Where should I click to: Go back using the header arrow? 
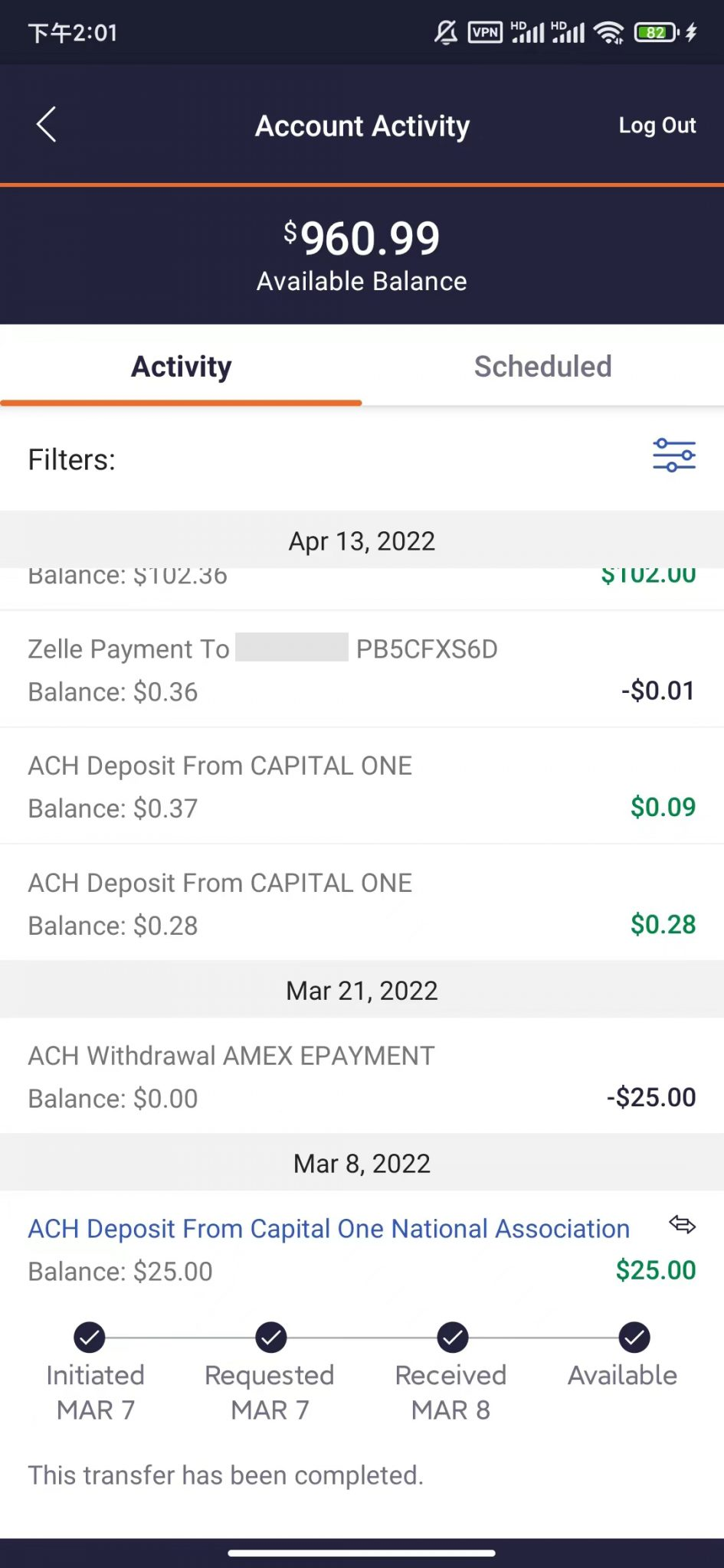tap(47, 125)
